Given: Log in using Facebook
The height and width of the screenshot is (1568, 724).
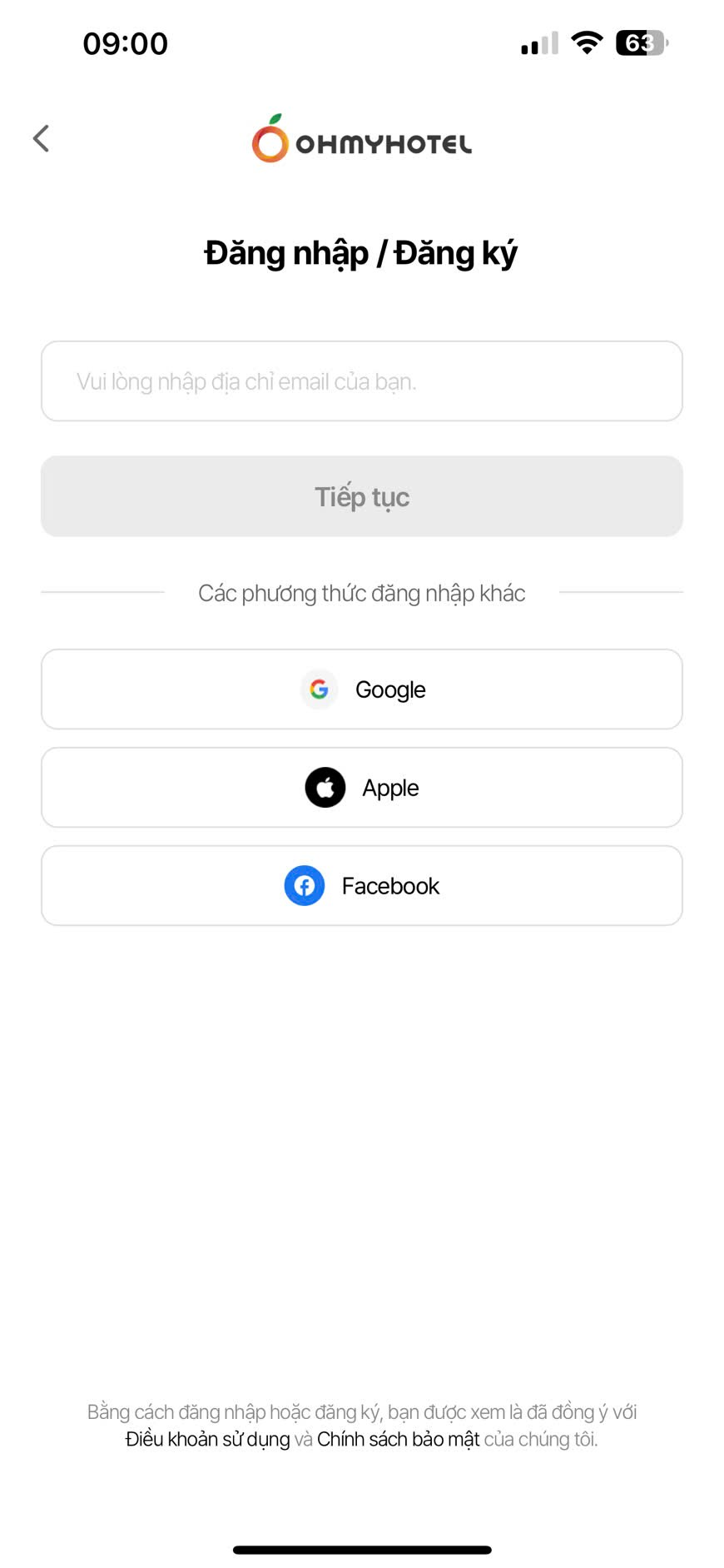Looking at the screenshot, I should click(361, 886).
